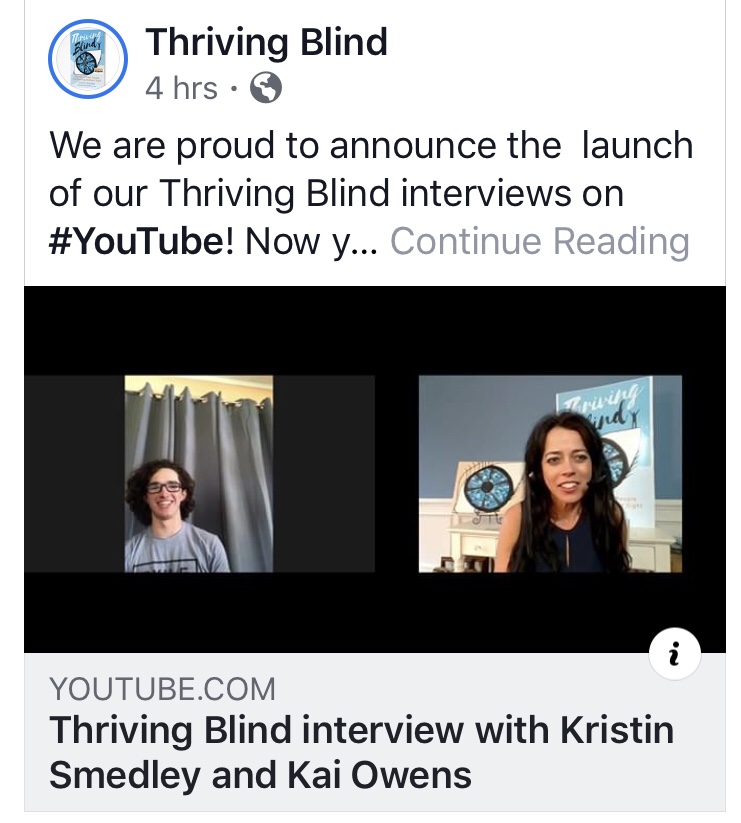Open the interview video preview
Screen dimensions: 741x823
tap(375, 470)
